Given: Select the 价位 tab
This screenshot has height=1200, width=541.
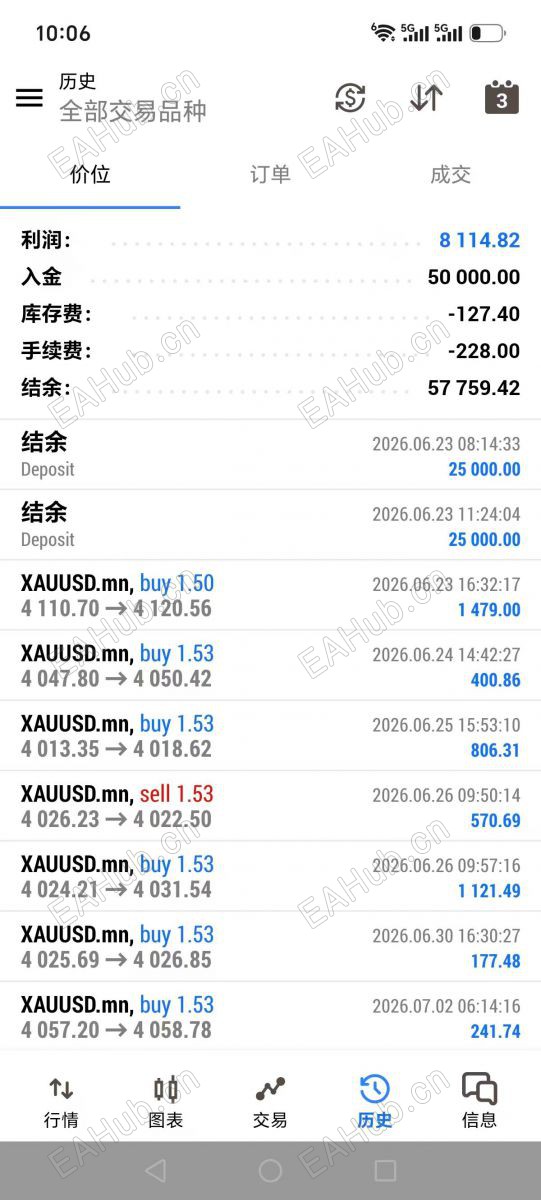Looking at the screenshot, I should 90,175.
